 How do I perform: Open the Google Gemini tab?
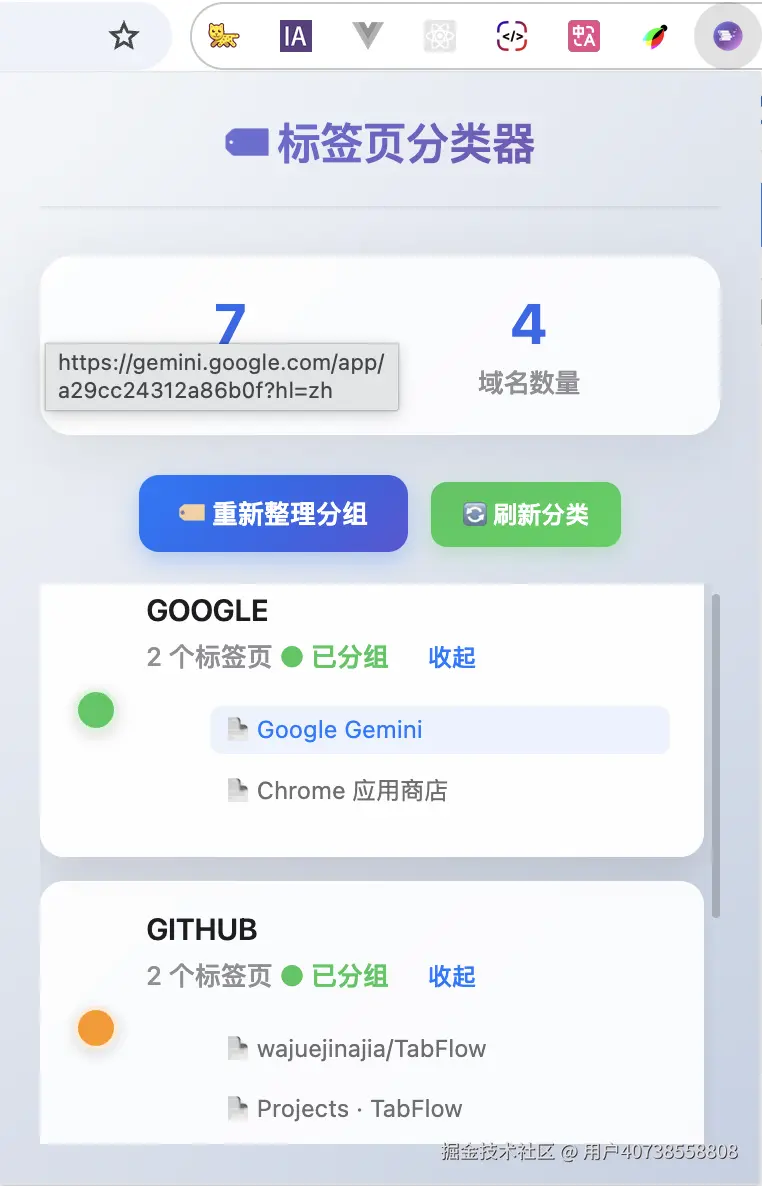coord(339,730)
